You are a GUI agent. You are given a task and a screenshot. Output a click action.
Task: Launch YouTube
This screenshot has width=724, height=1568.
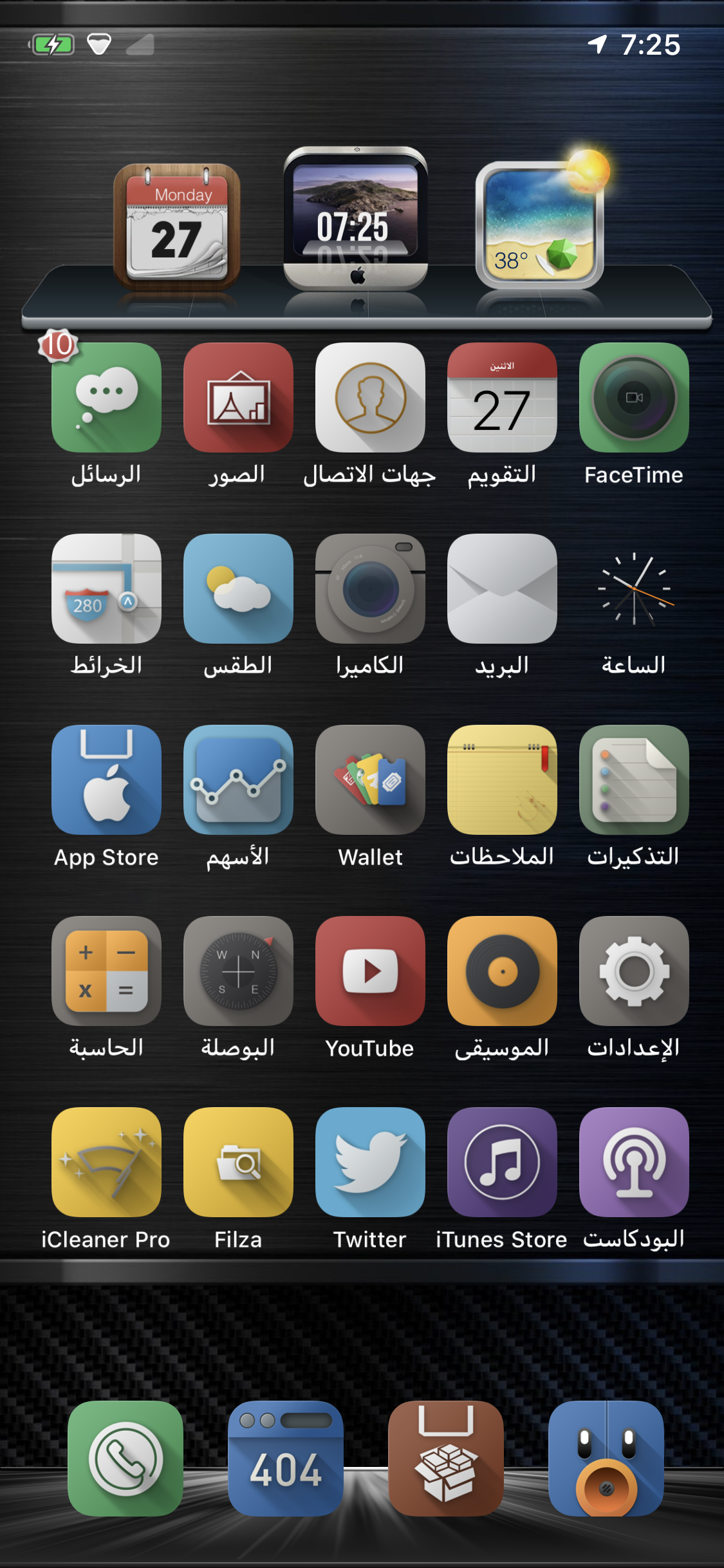point(370,971)
